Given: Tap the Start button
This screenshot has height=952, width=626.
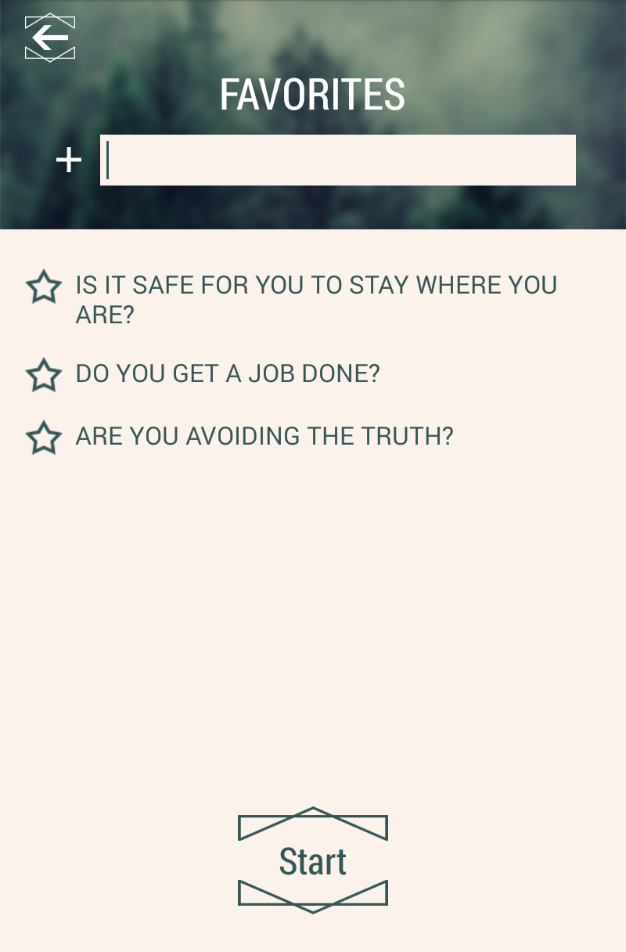Looking at the screenshot, I should click(313, 860).
